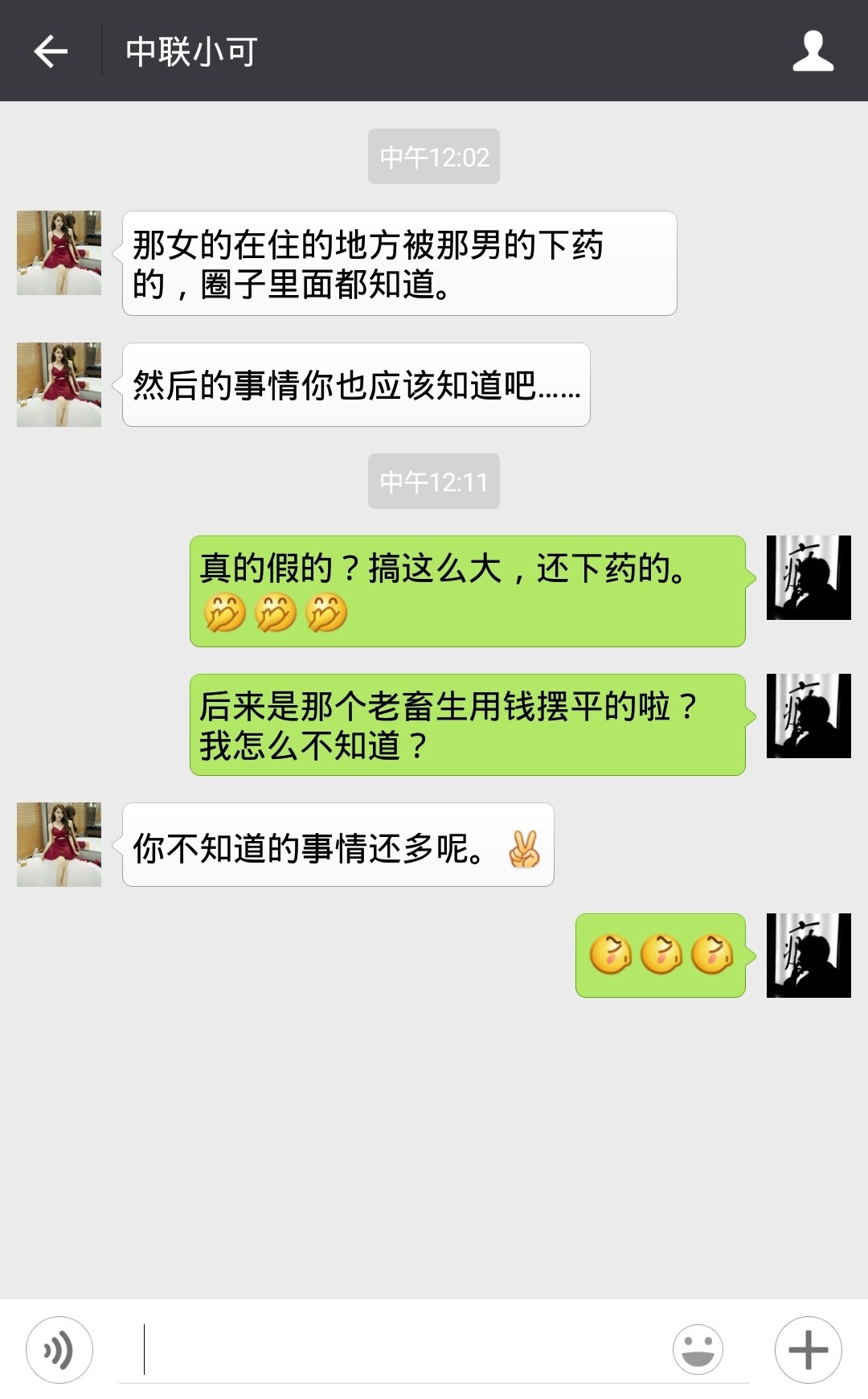Open chat info via the profile icon
Screen dimensions: 868x1399
[813, 51]
